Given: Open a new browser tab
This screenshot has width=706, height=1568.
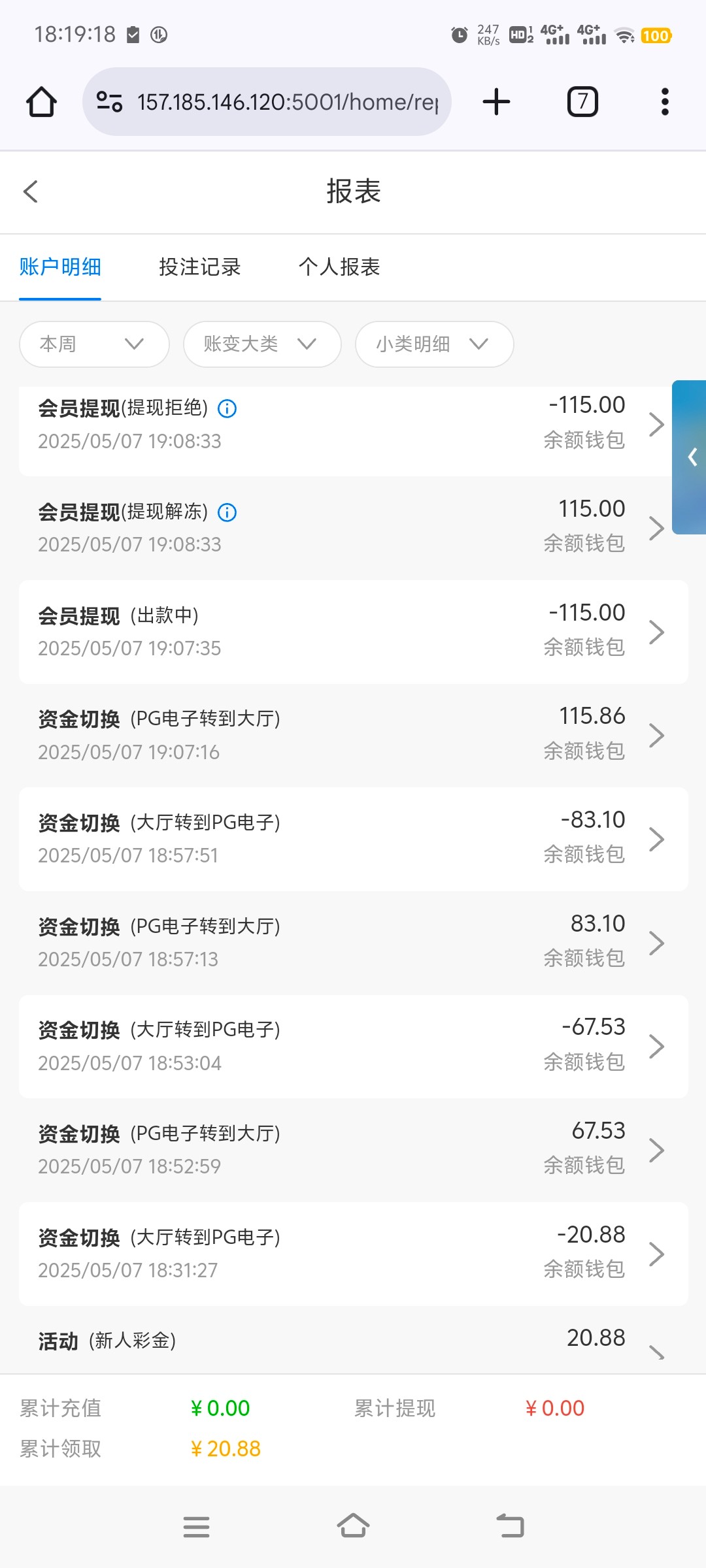Looking at the screenshot, I should [496, 102].
